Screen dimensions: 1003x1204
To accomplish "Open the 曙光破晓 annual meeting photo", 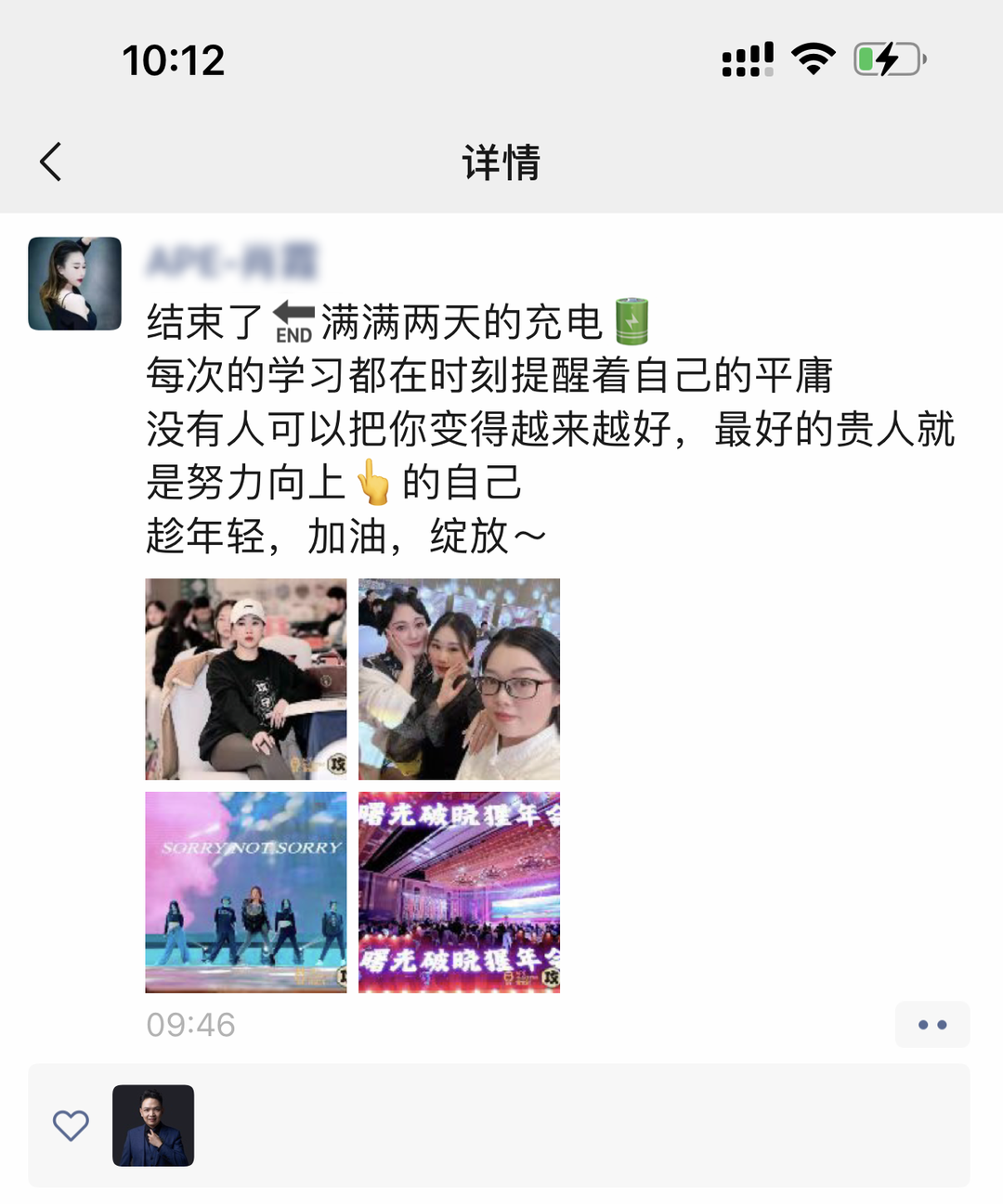I will click(x=459, y=892).
